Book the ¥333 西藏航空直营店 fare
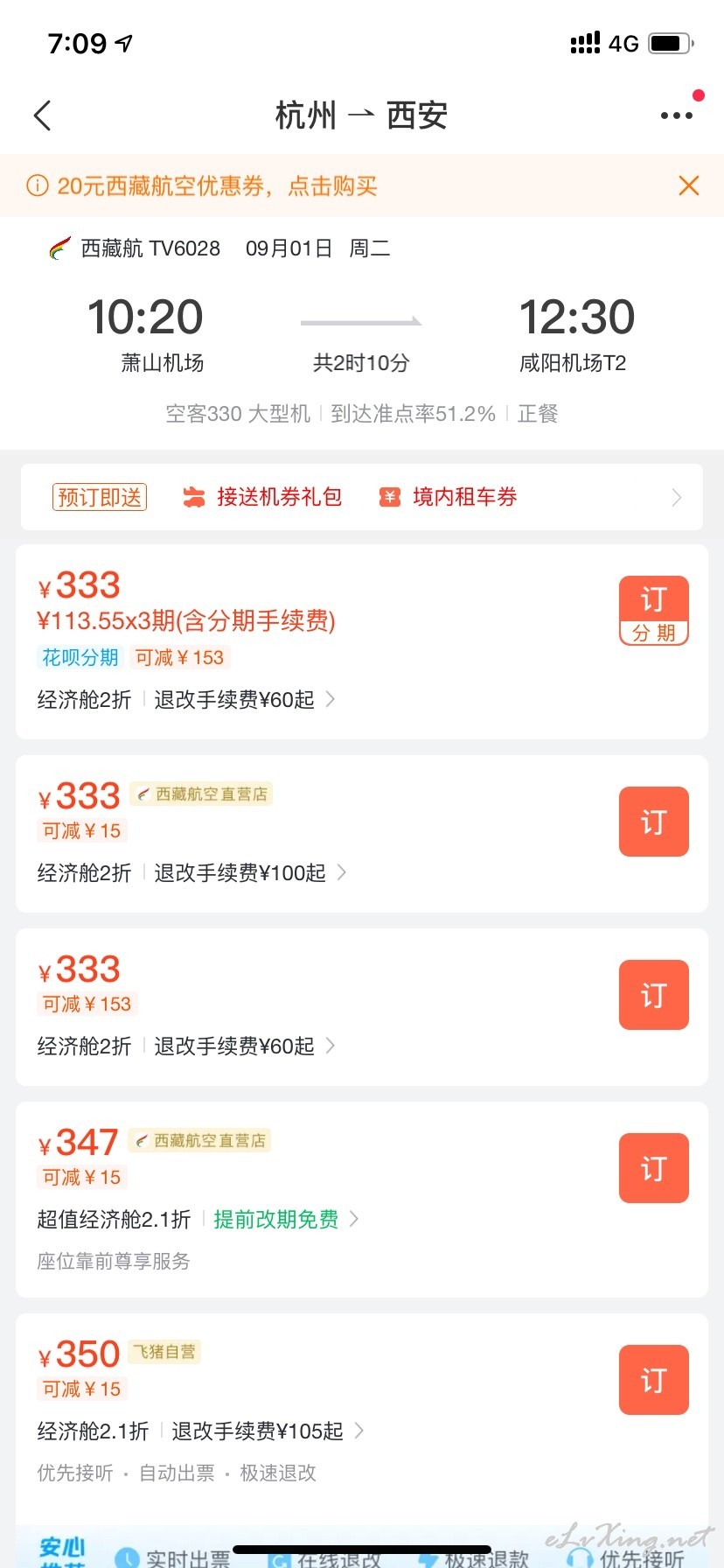This screenshot has width=724, height=1568. [654, 822]
